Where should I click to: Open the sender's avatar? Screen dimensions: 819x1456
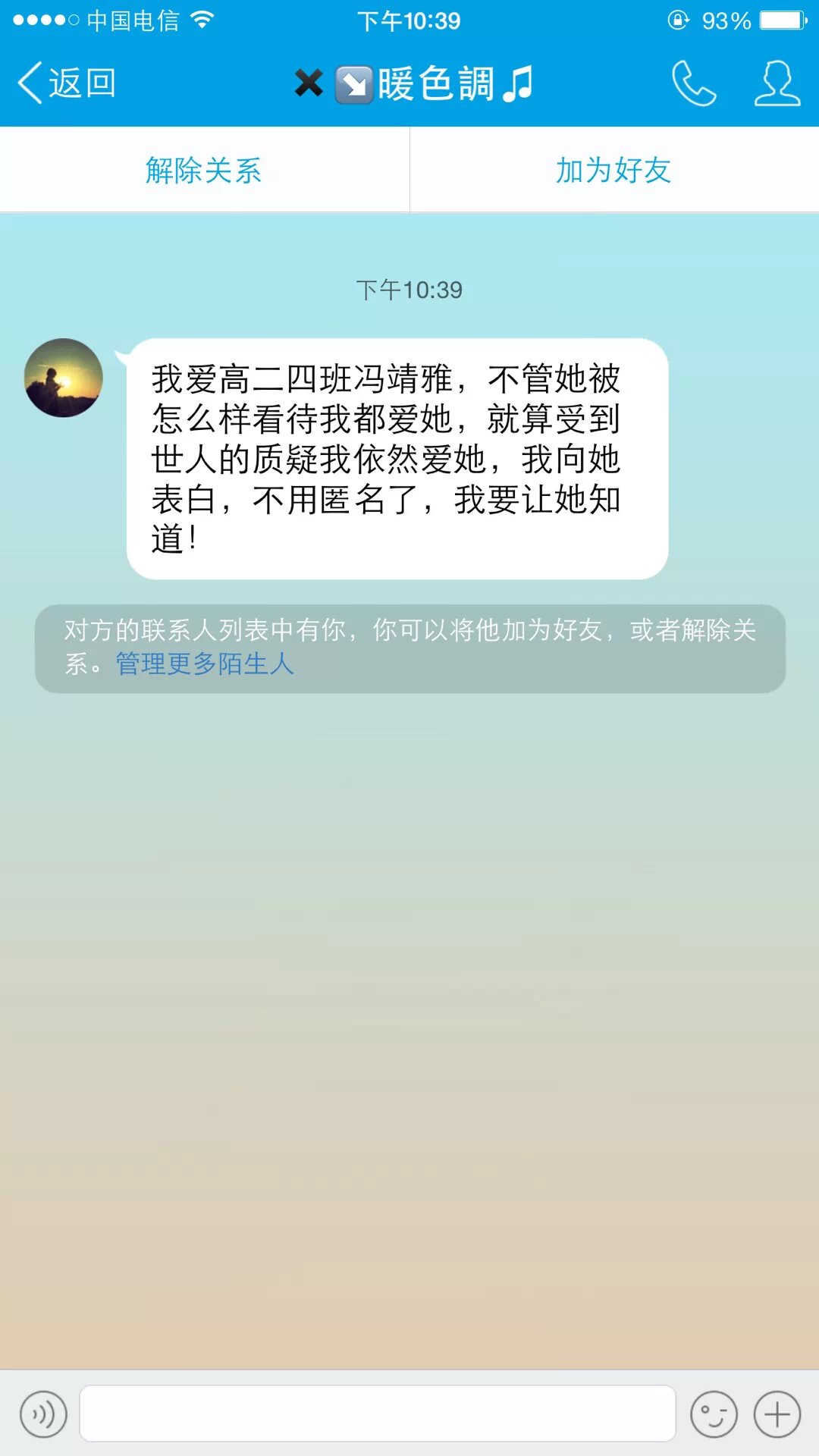(64, 378)
